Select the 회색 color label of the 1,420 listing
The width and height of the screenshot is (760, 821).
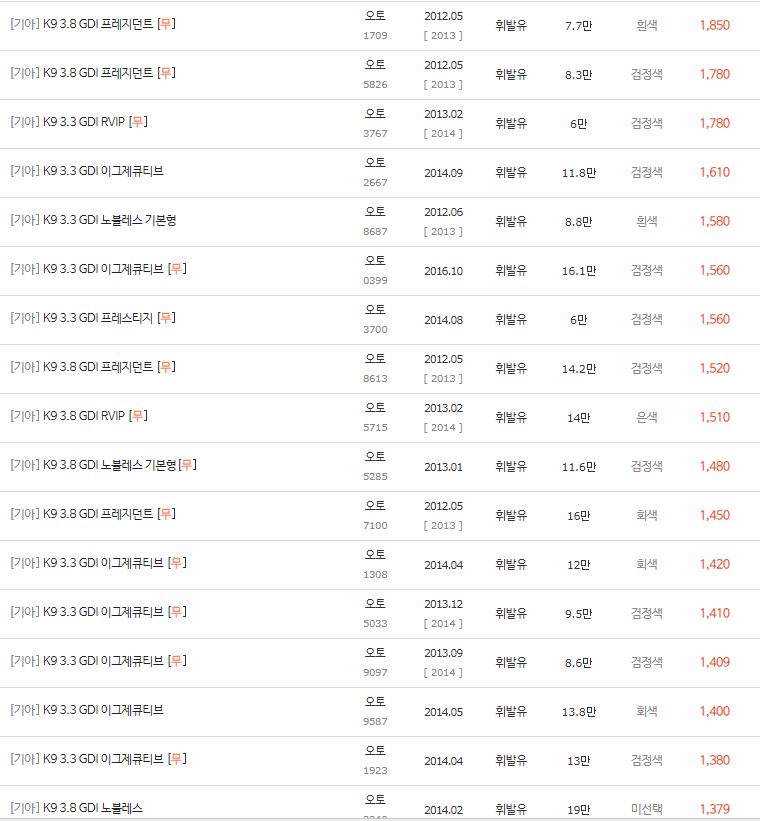pyautogui.click(x=646, y=564)
